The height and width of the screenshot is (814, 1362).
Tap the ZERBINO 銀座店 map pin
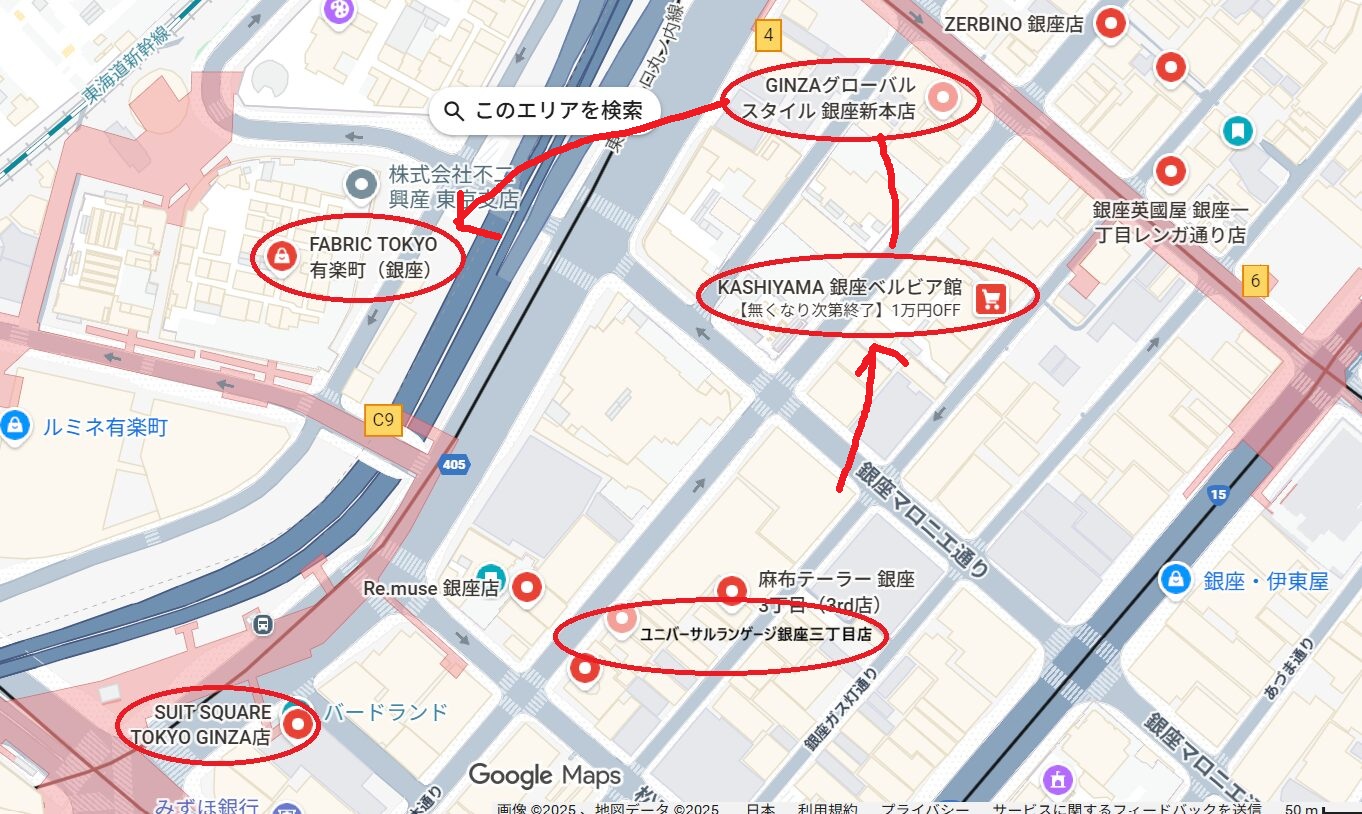[1111, 23]
